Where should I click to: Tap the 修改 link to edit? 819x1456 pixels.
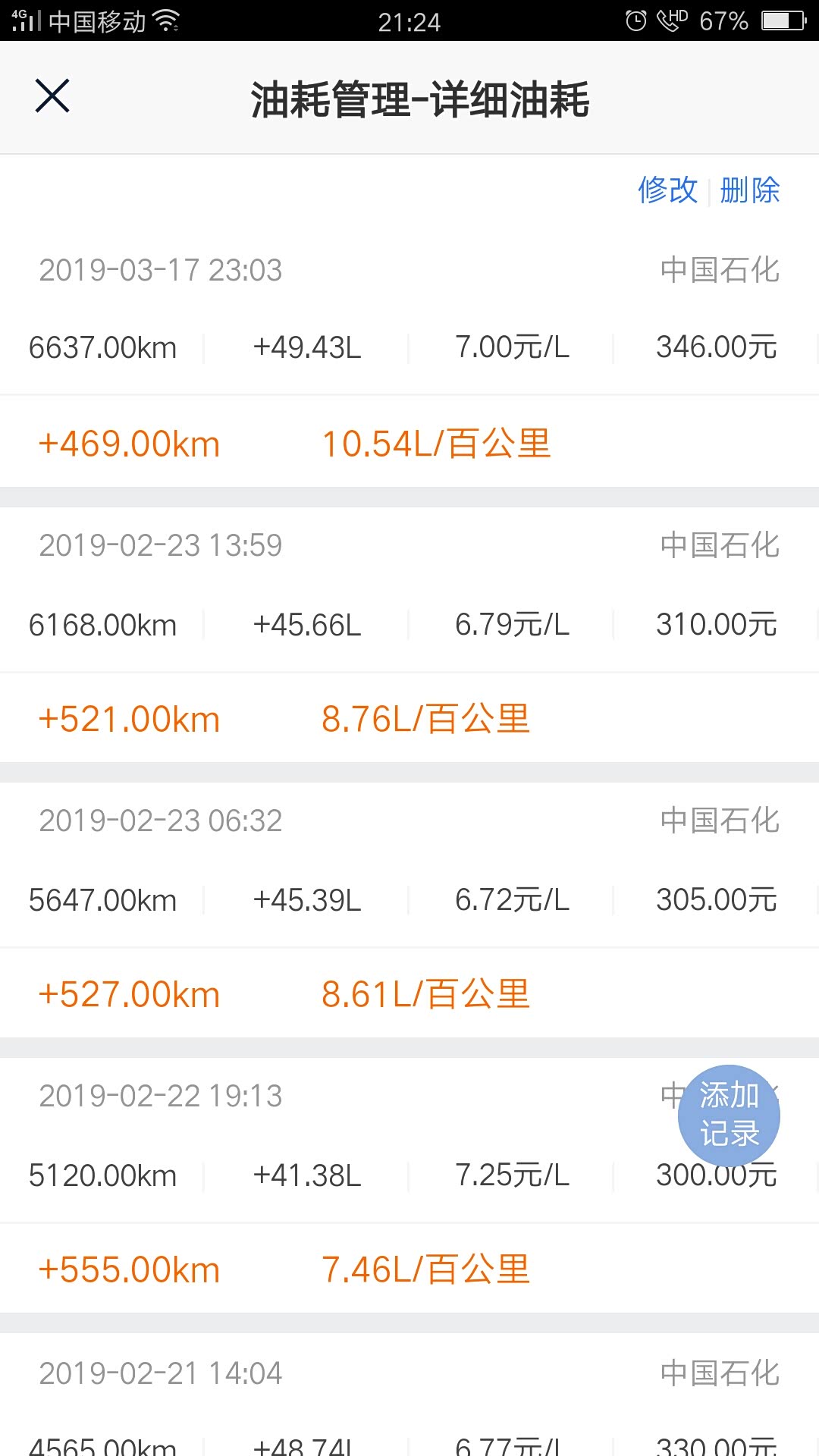(x=667, y=190)
